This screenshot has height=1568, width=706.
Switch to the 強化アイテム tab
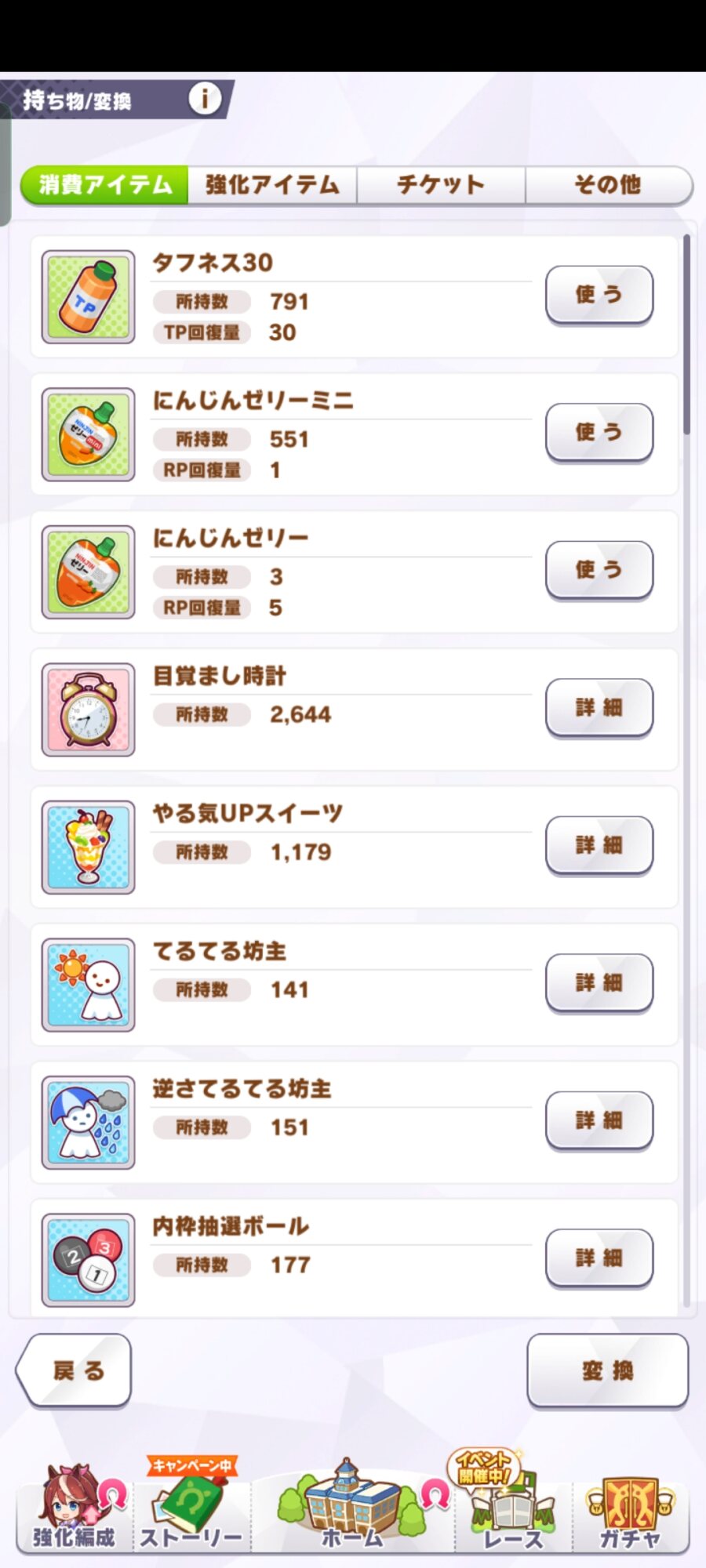tap(272, 185)
